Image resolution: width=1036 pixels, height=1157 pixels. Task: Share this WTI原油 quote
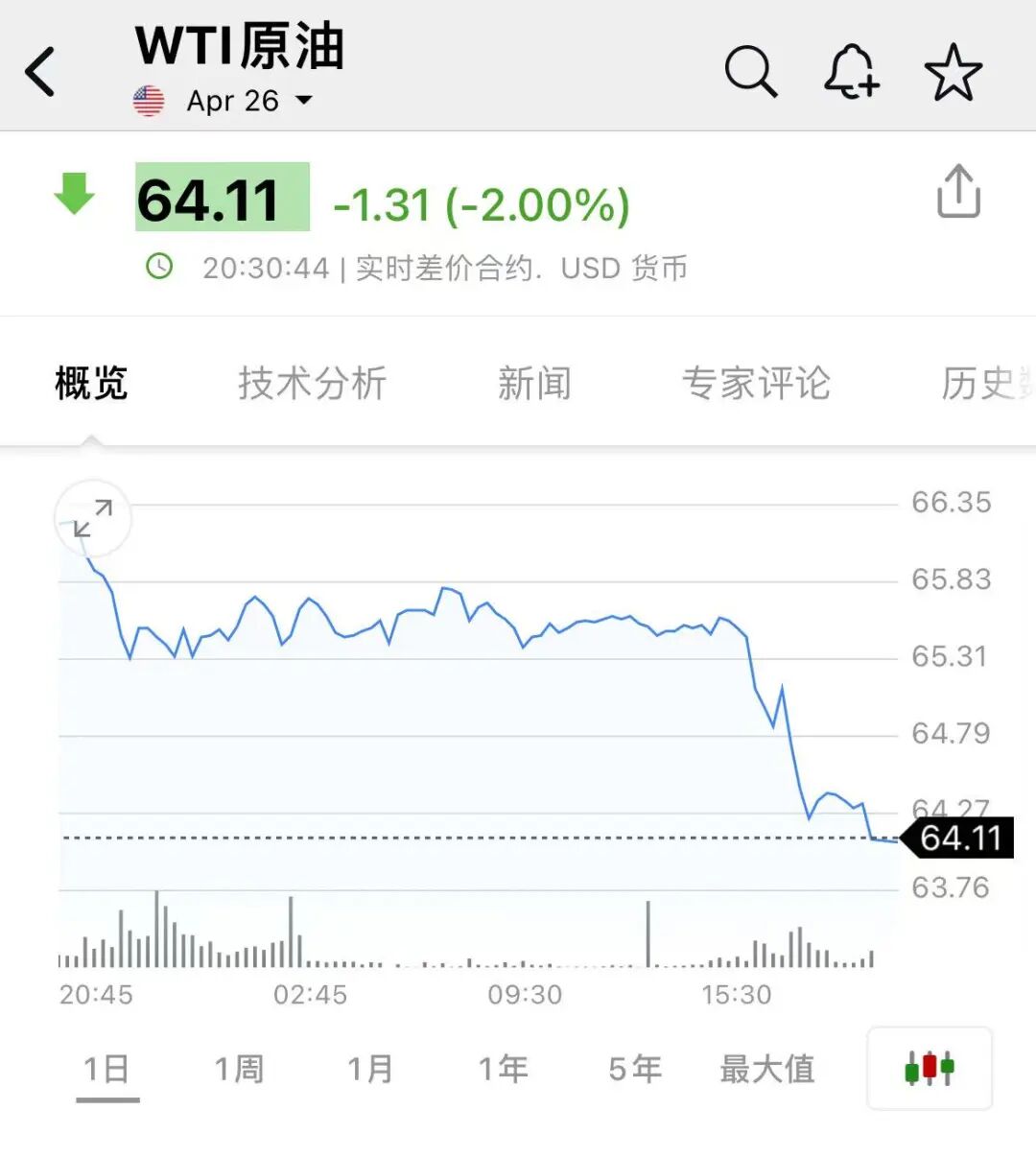957,192
